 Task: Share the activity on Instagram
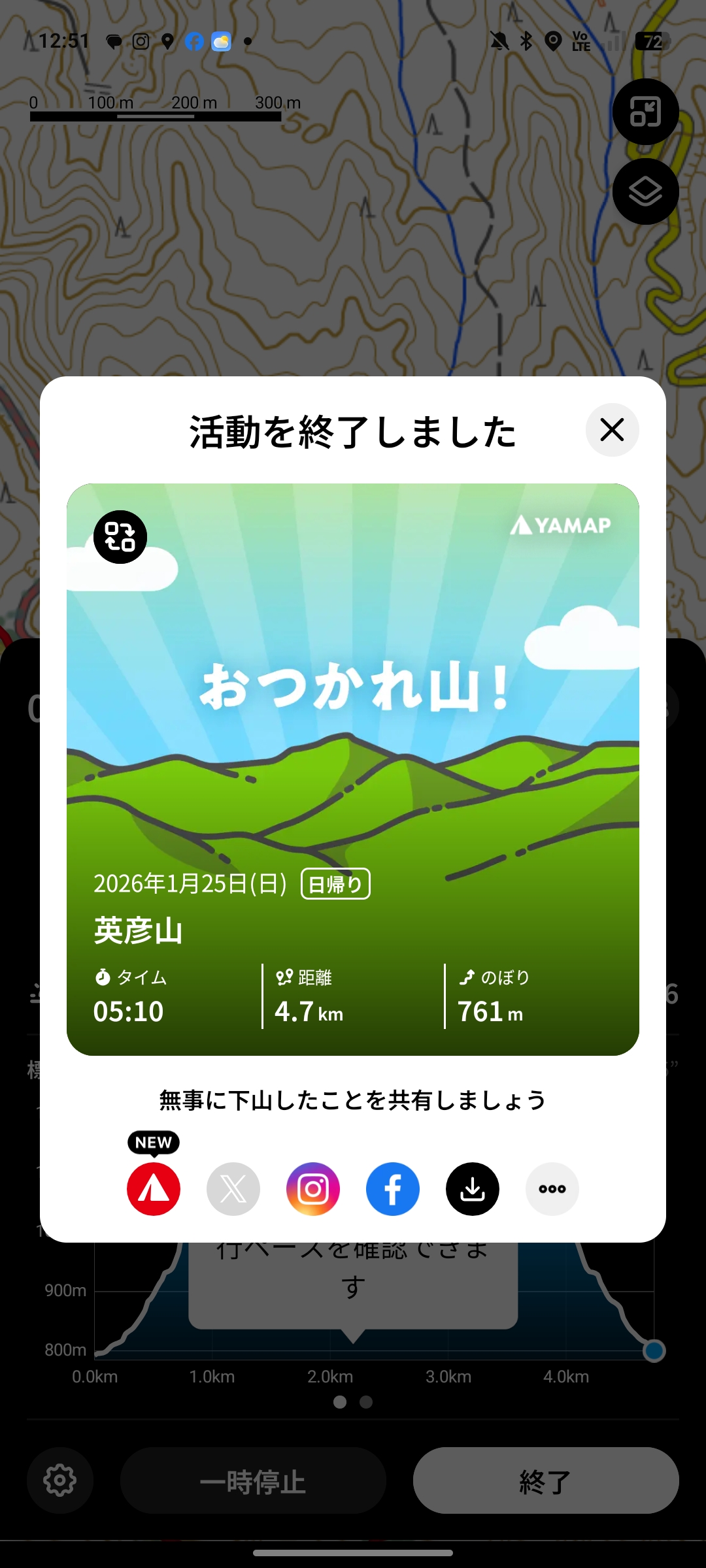tap(313, 1189)
